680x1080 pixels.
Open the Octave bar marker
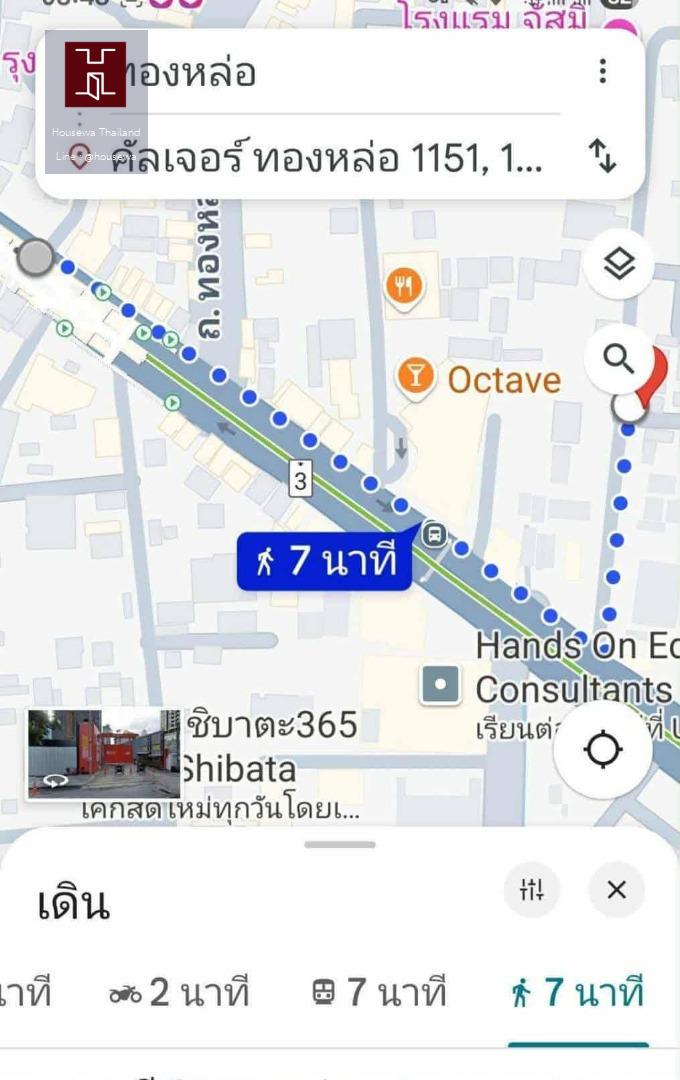(415, 378)
